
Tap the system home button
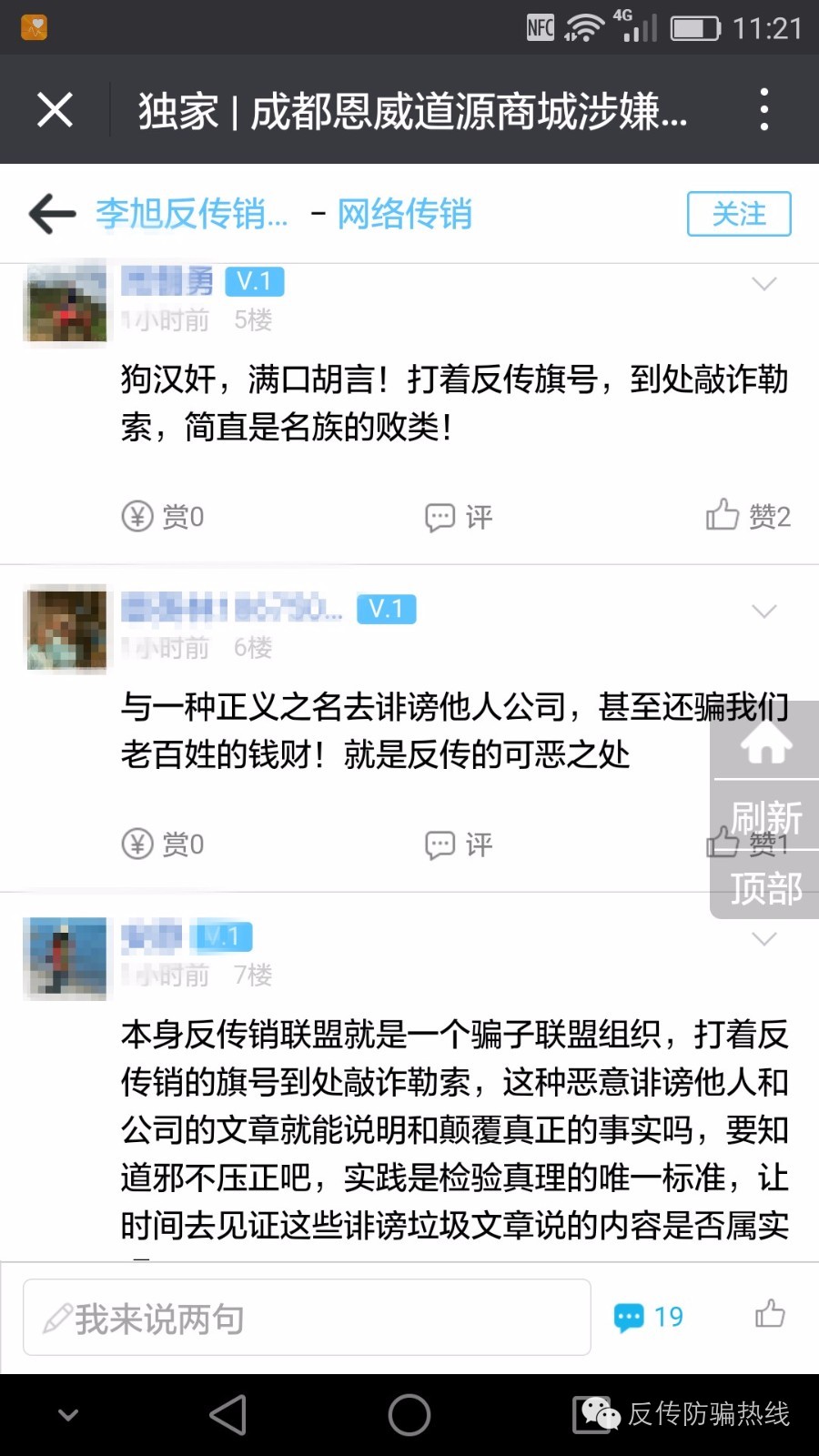pos(409,1415)
